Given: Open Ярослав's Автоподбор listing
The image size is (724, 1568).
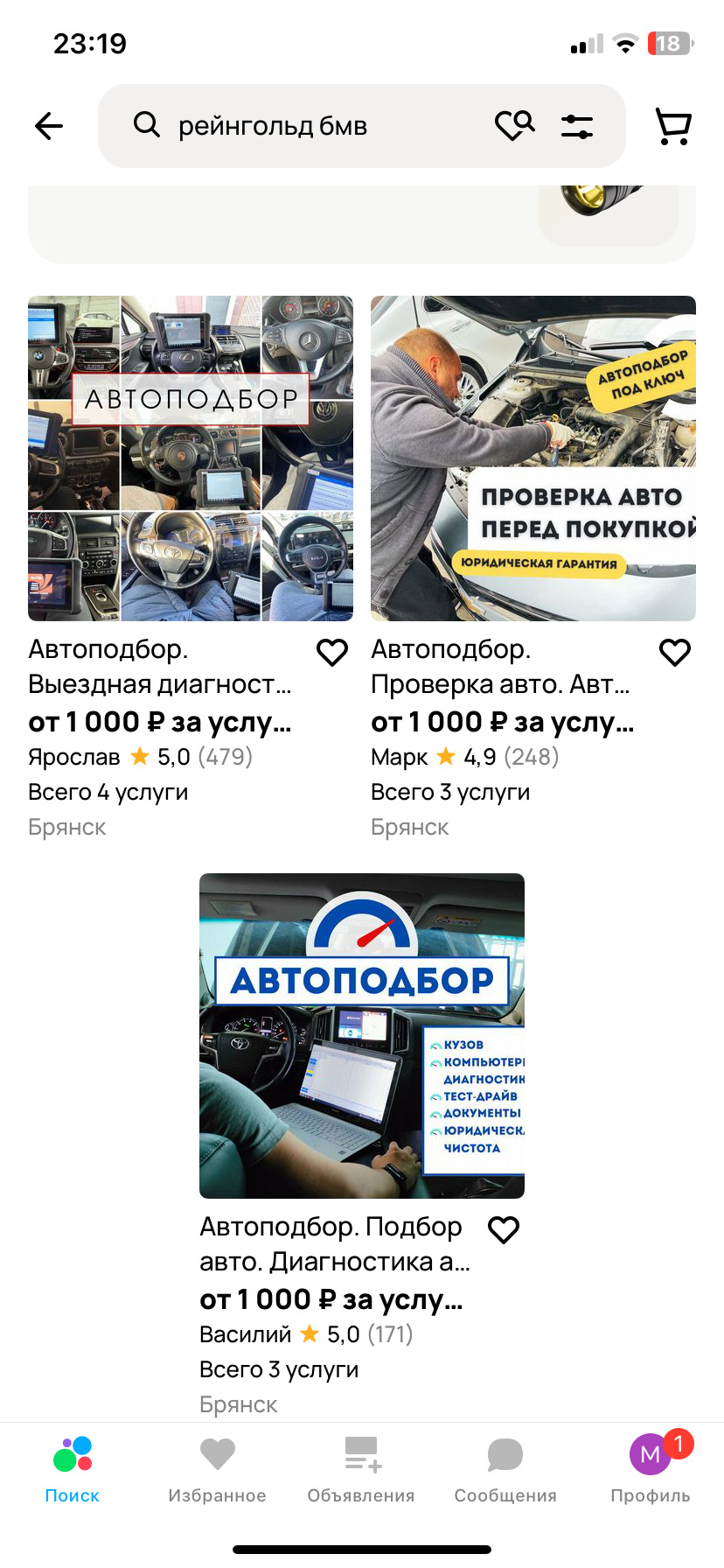Looking at the screenshot, I should (191, 458).
